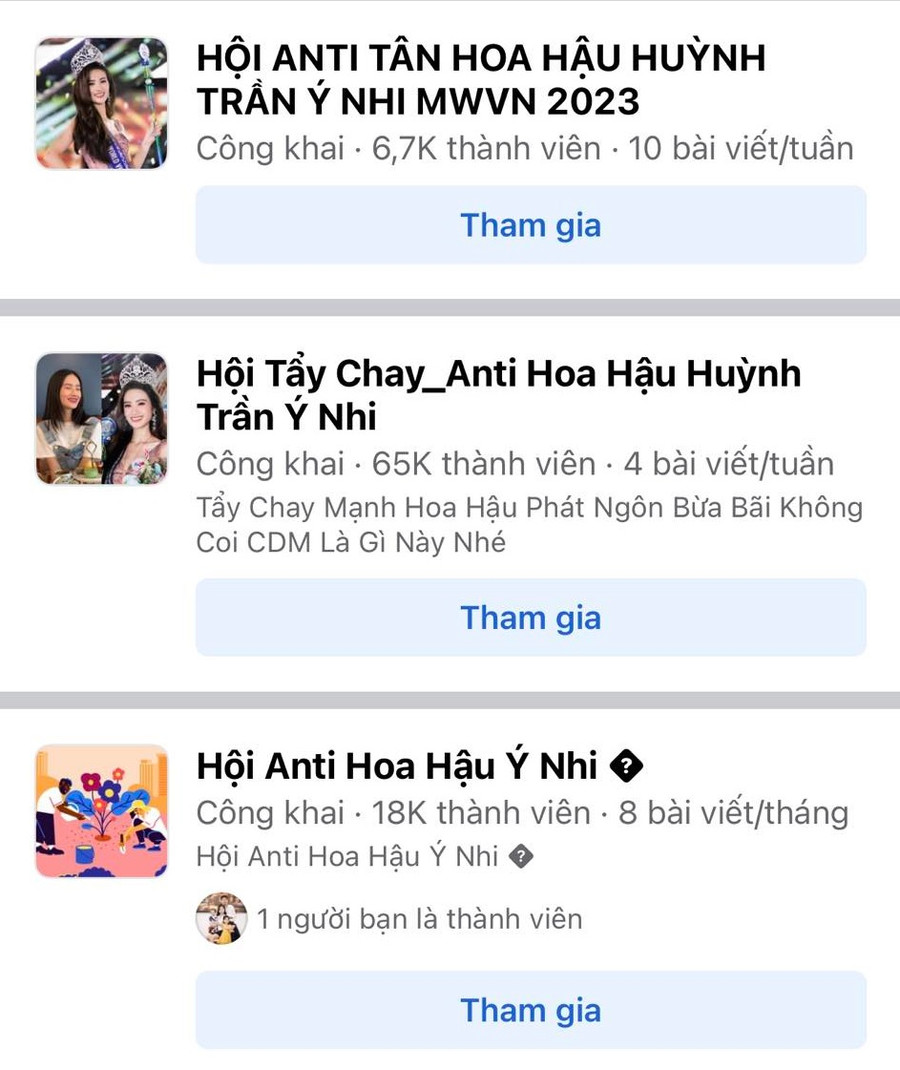Image resolution: width=900 pixels, height=1070 pixels.
Task: Join the Hội Anti Hoa Hậu Ý Nhi group
Action: pos(530,1010)
